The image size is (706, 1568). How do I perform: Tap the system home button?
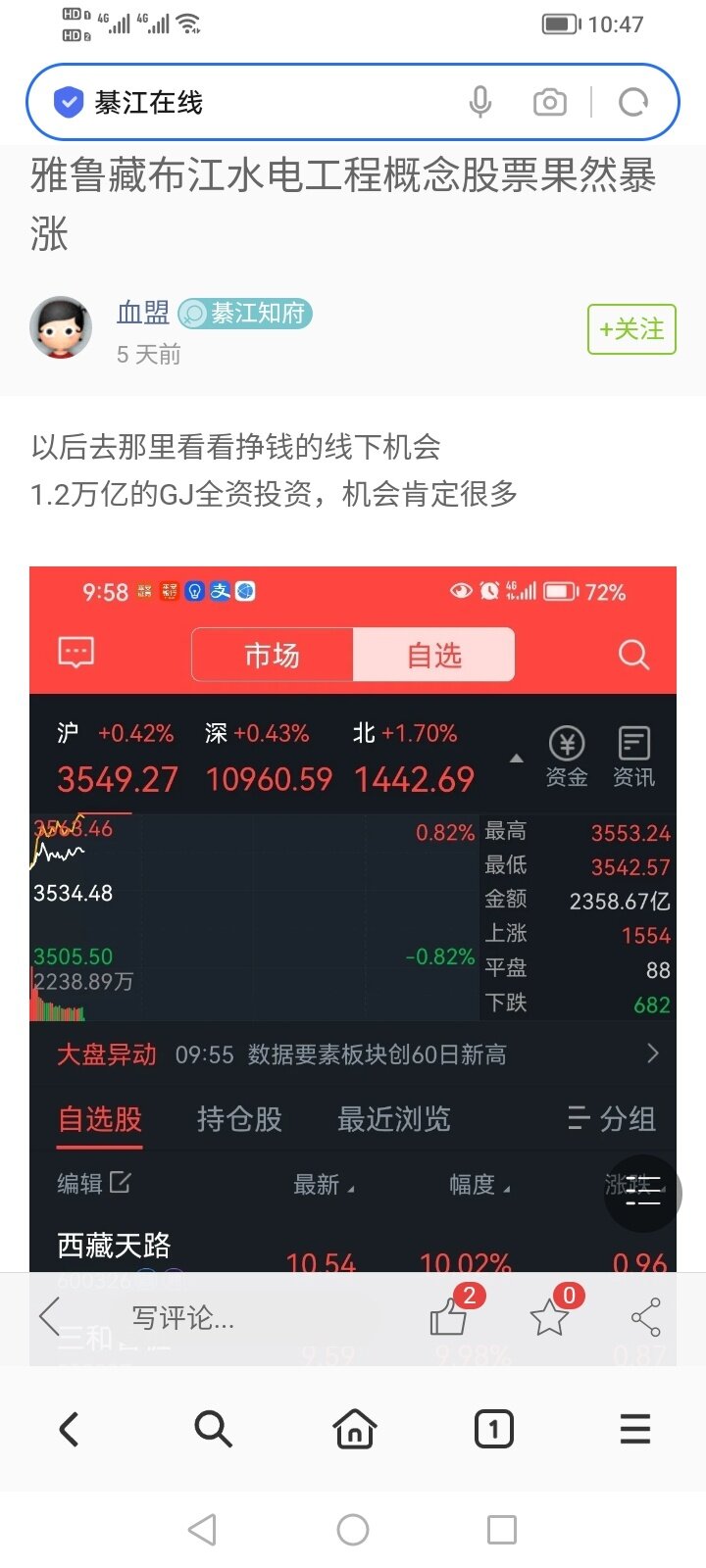tap(353, 1529)
